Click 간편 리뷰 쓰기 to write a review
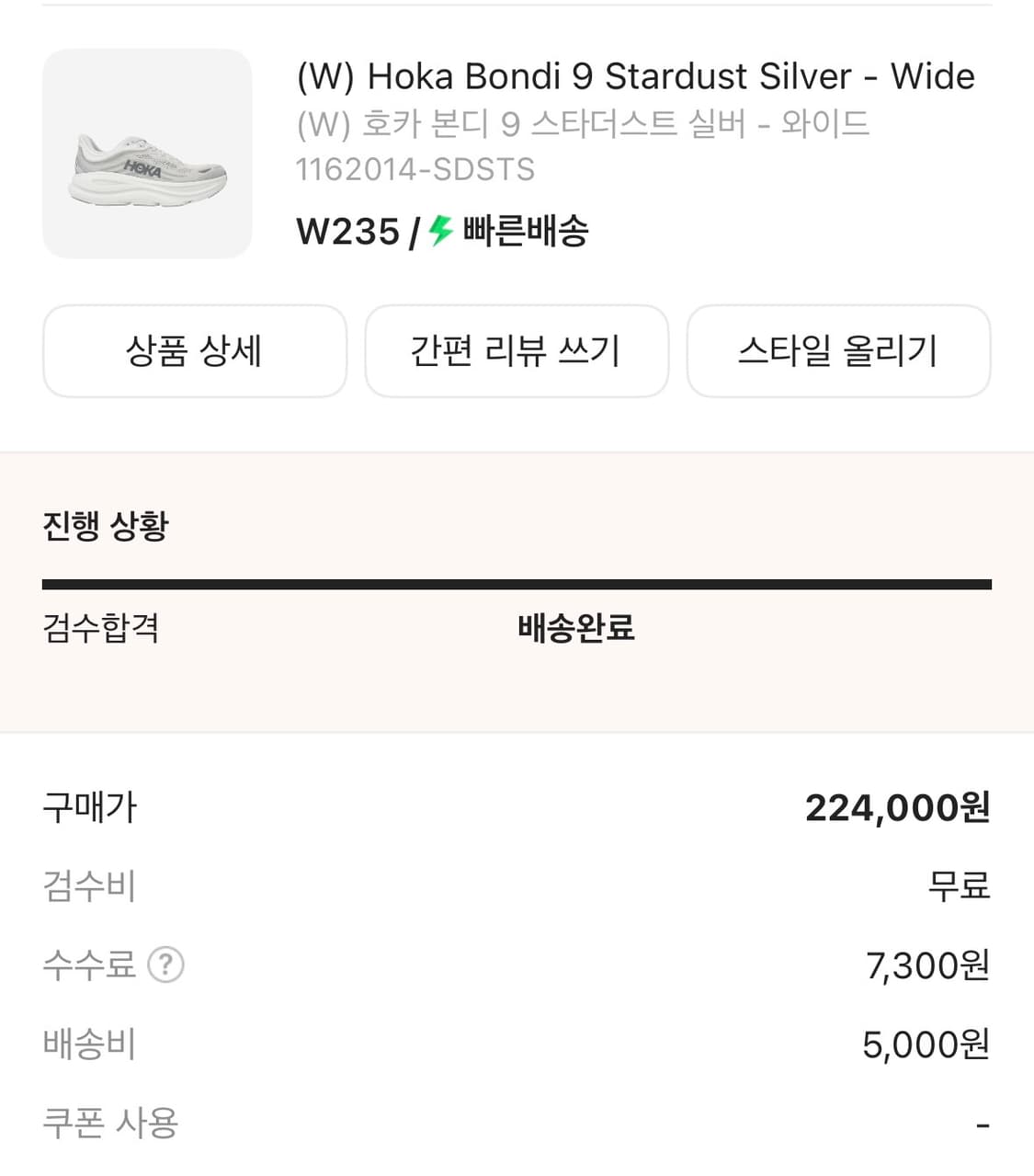This screenshot has width=1034, height=1176. click(x=517, y=351)
